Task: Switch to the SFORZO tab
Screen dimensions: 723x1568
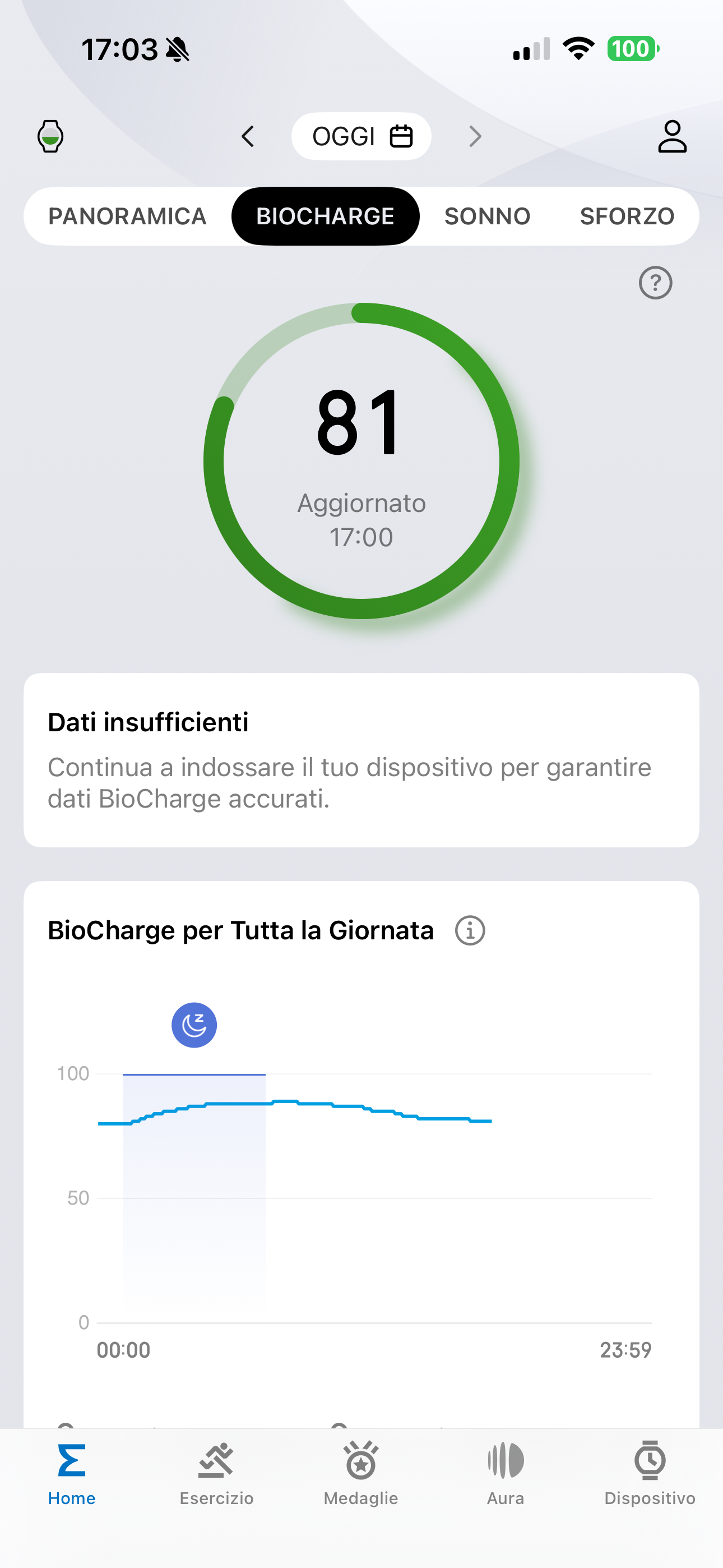Action: (627, 216)
